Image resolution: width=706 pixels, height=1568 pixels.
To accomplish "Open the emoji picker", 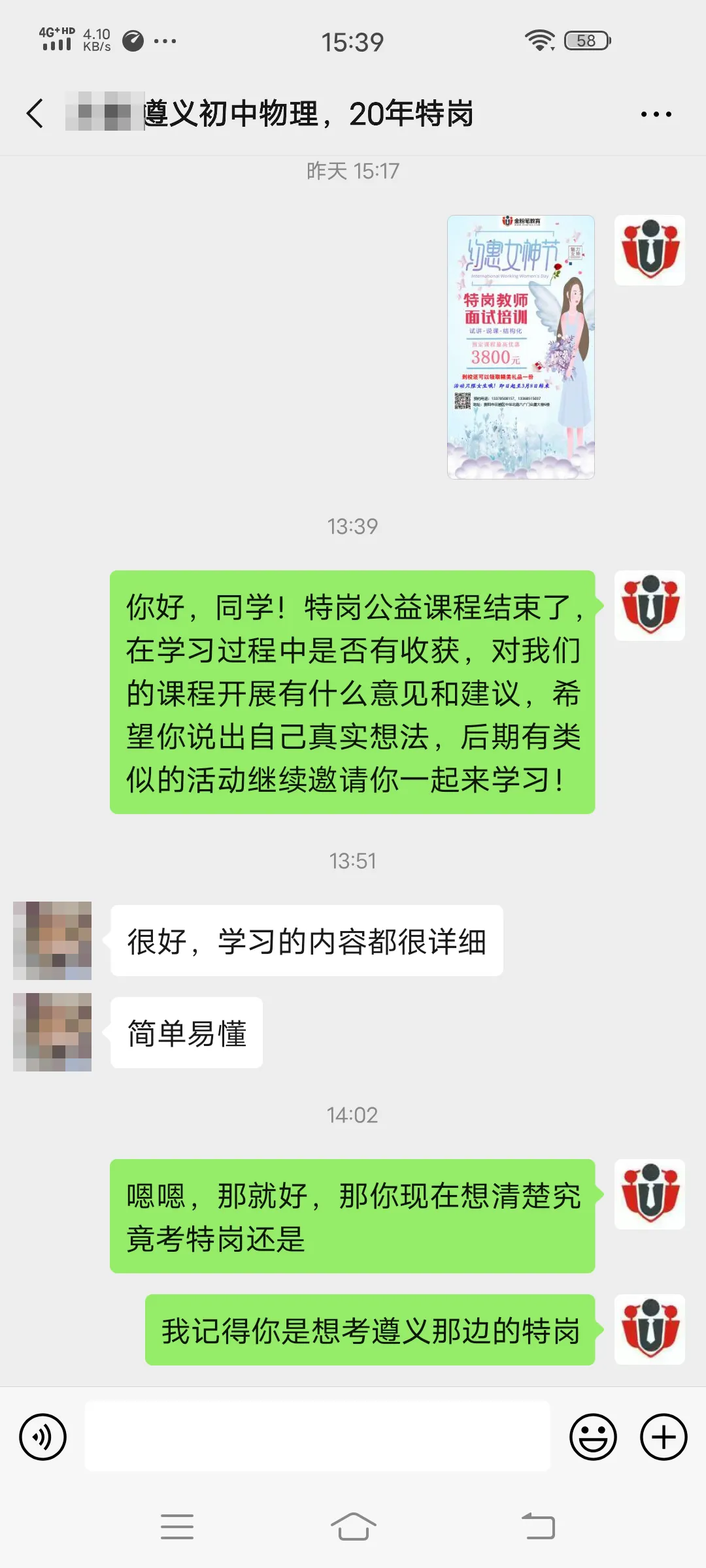I will 593,1437.
